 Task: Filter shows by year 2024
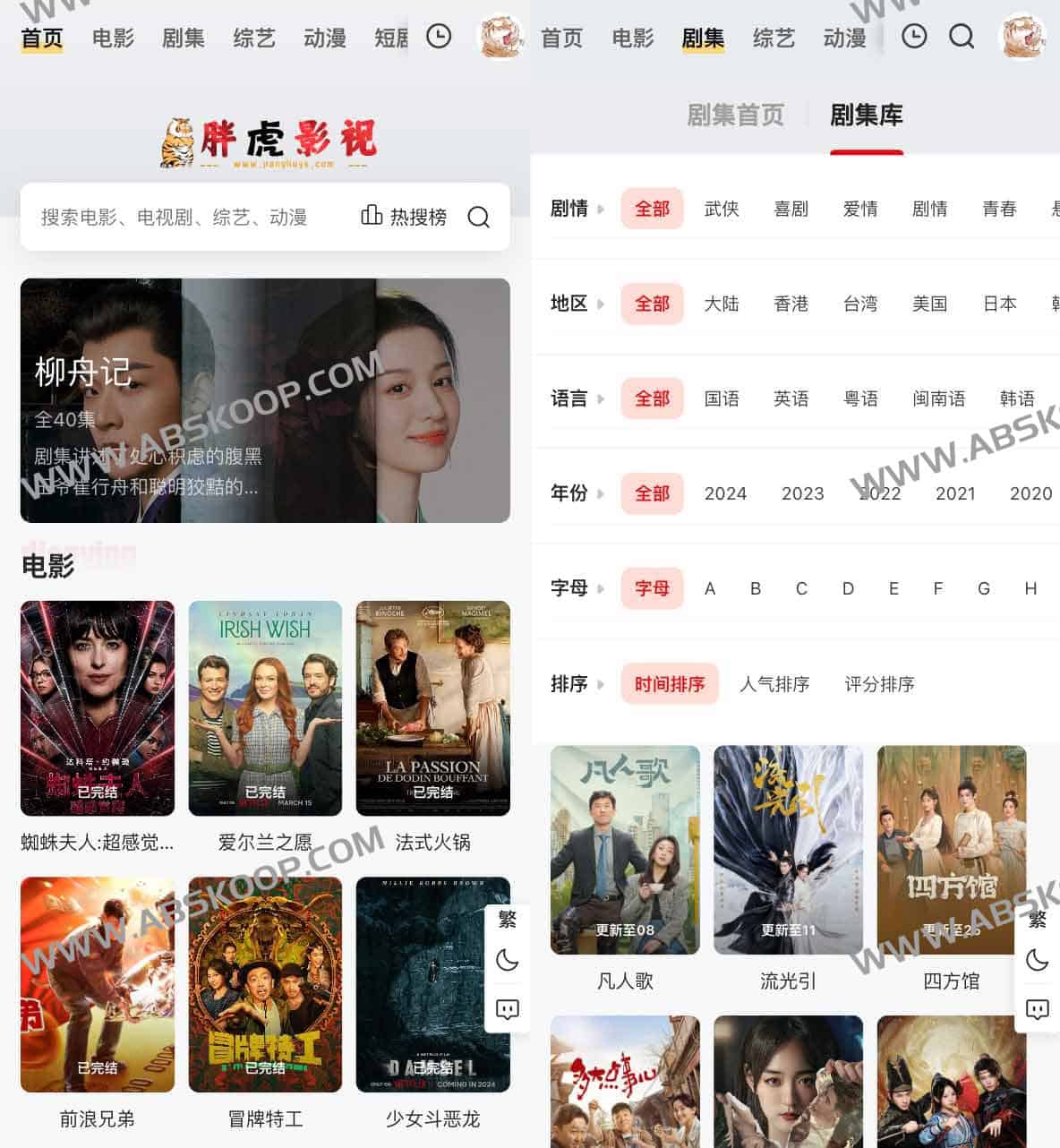click(726, 493)
